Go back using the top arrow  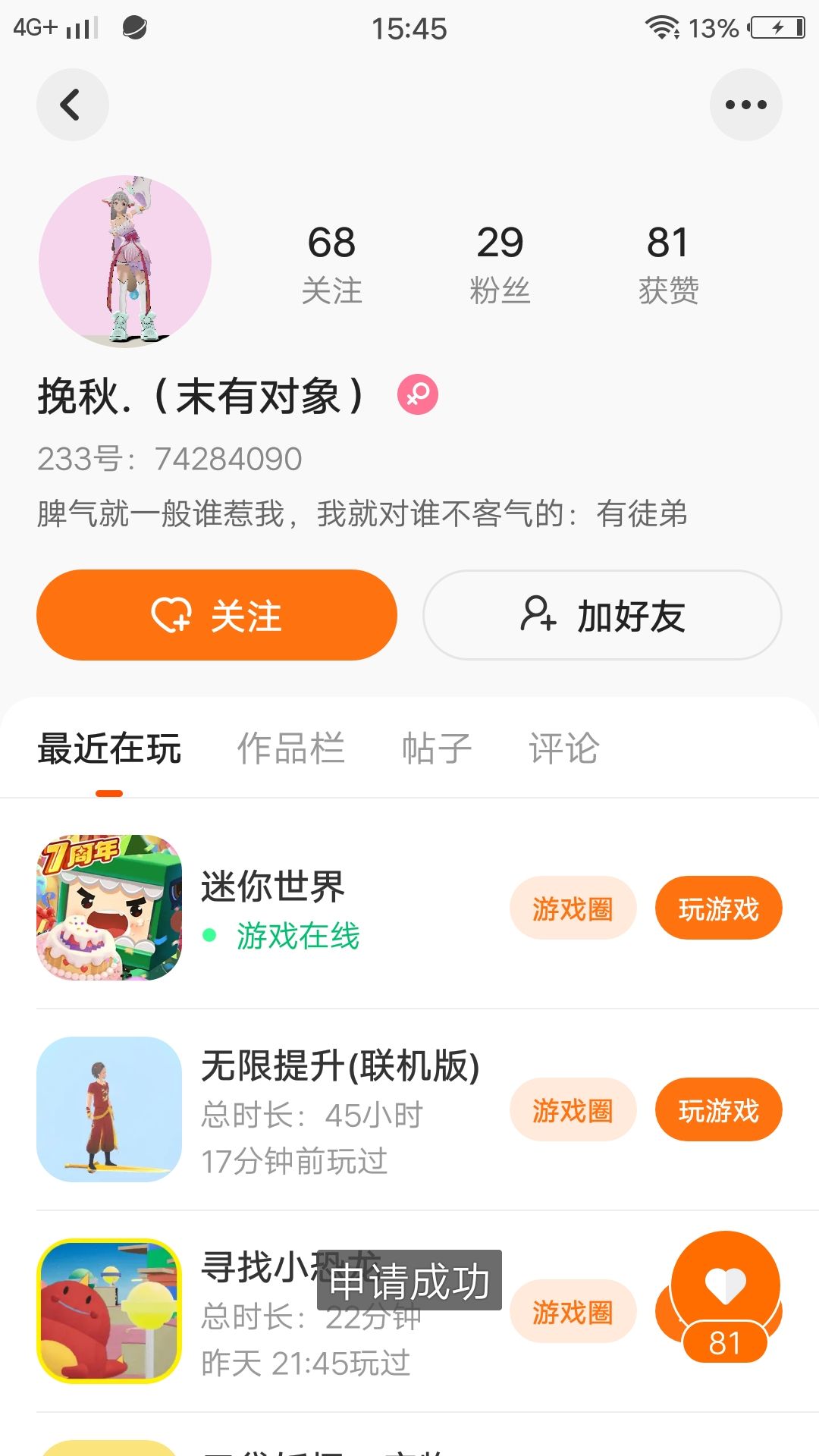point(72,105)
